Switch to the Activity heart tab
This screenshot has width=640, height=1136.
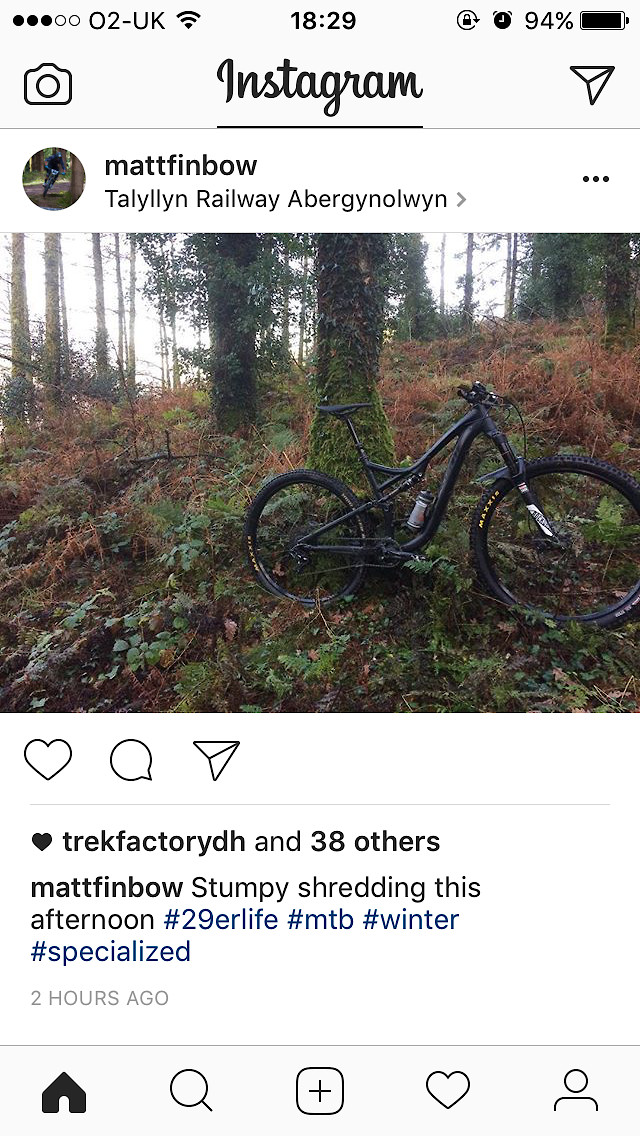pyautogui.click(x=447, y=1091)
